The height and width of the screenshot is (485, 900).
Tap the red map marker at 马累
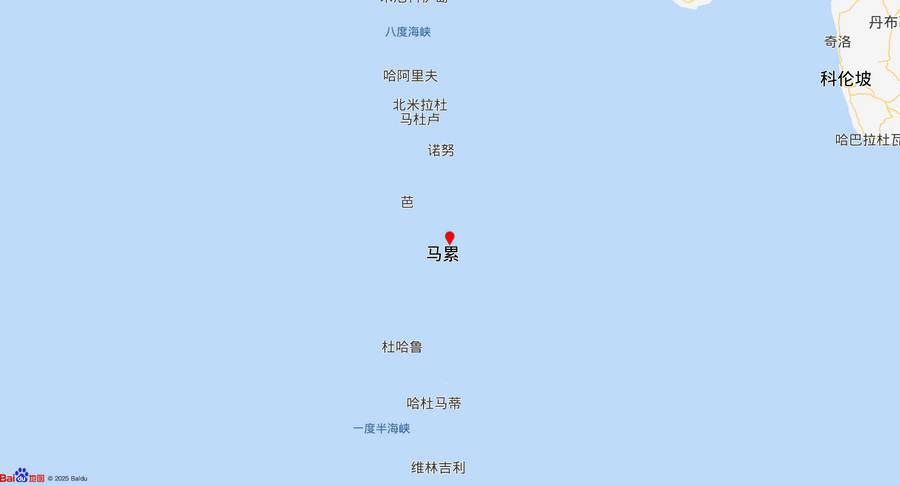pos(450,238)
